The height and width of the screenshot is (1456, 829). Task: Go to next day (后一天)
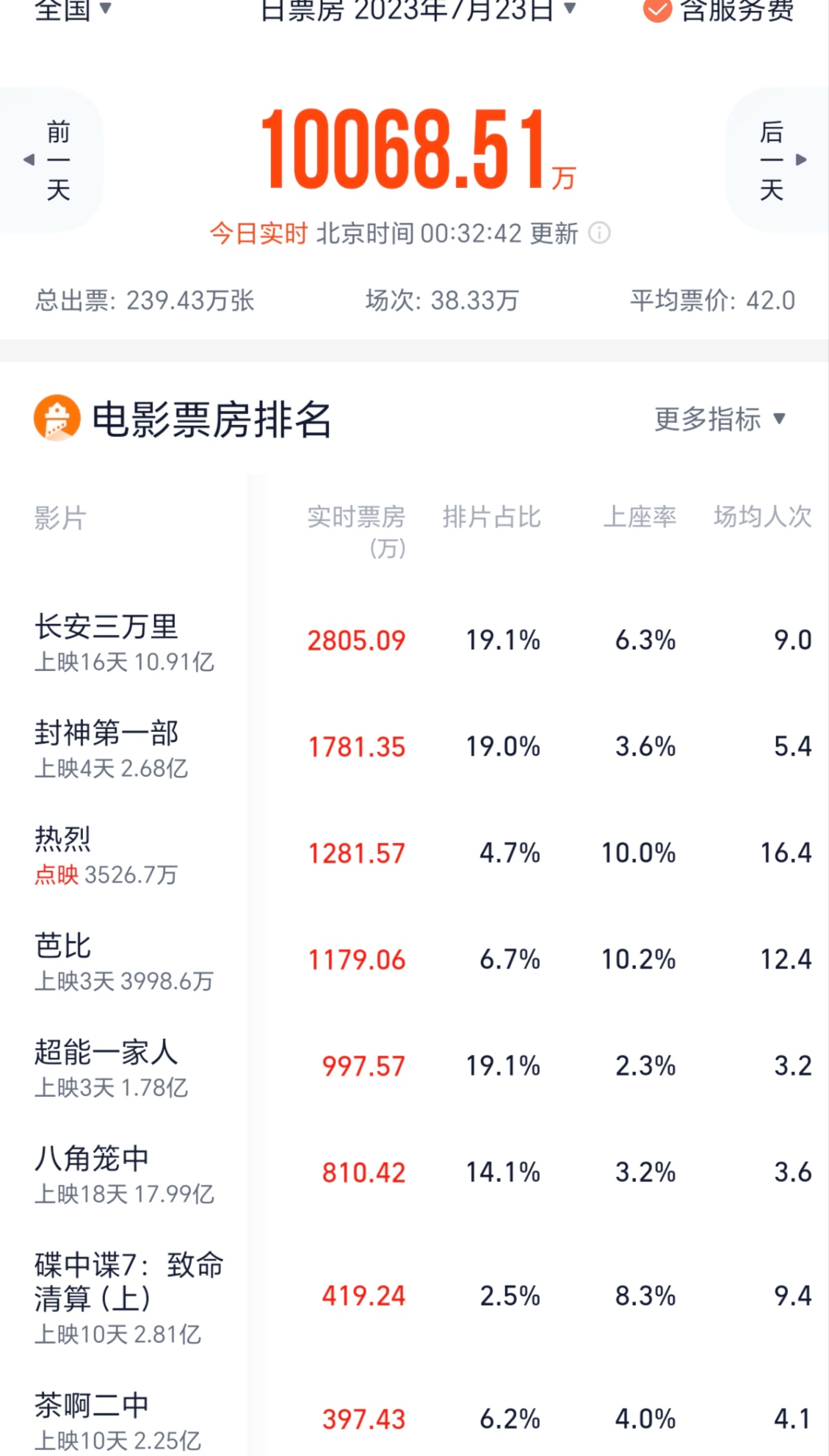(x=777, y=160)
